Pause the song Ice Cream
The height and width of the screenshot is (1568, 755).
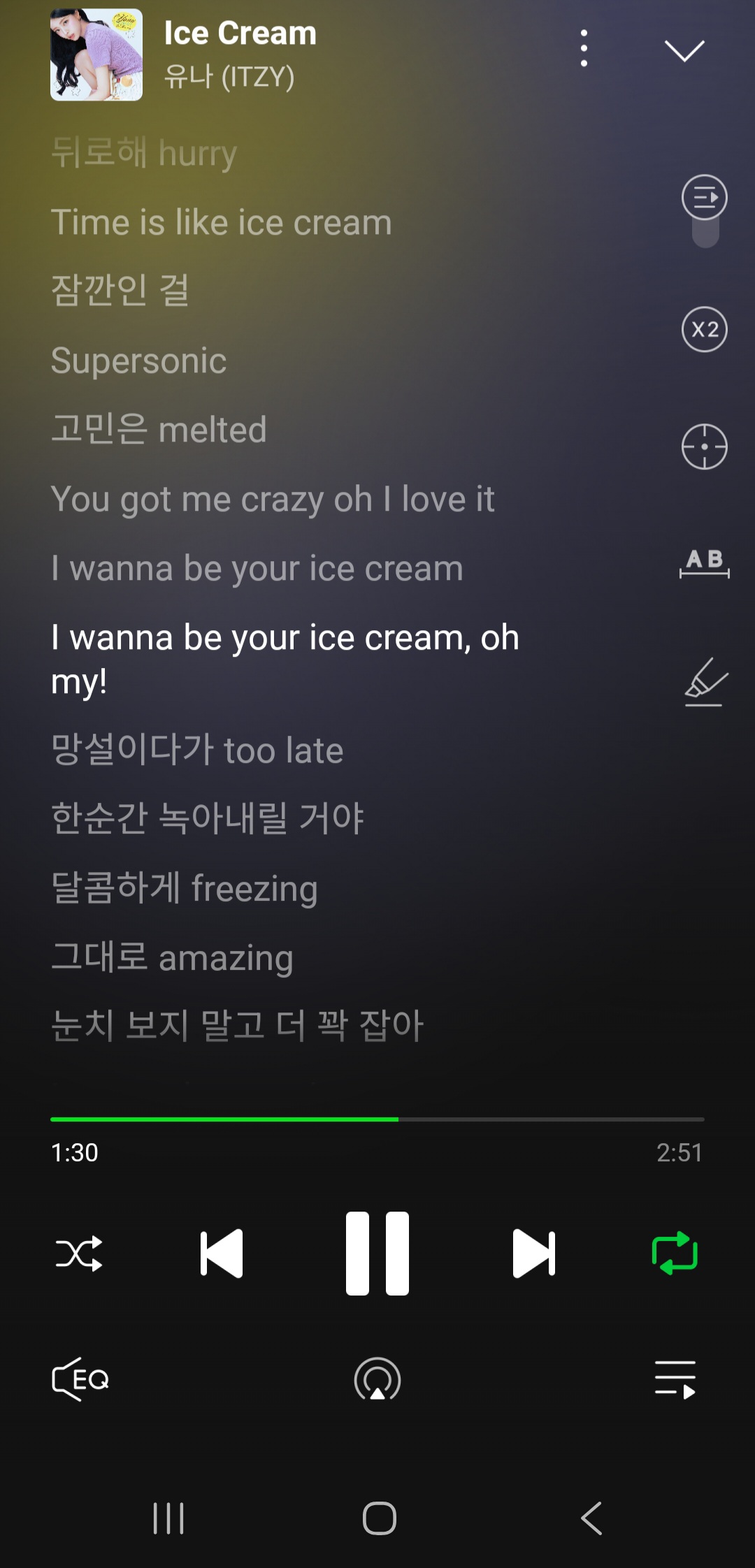(x=377, y=1254)
